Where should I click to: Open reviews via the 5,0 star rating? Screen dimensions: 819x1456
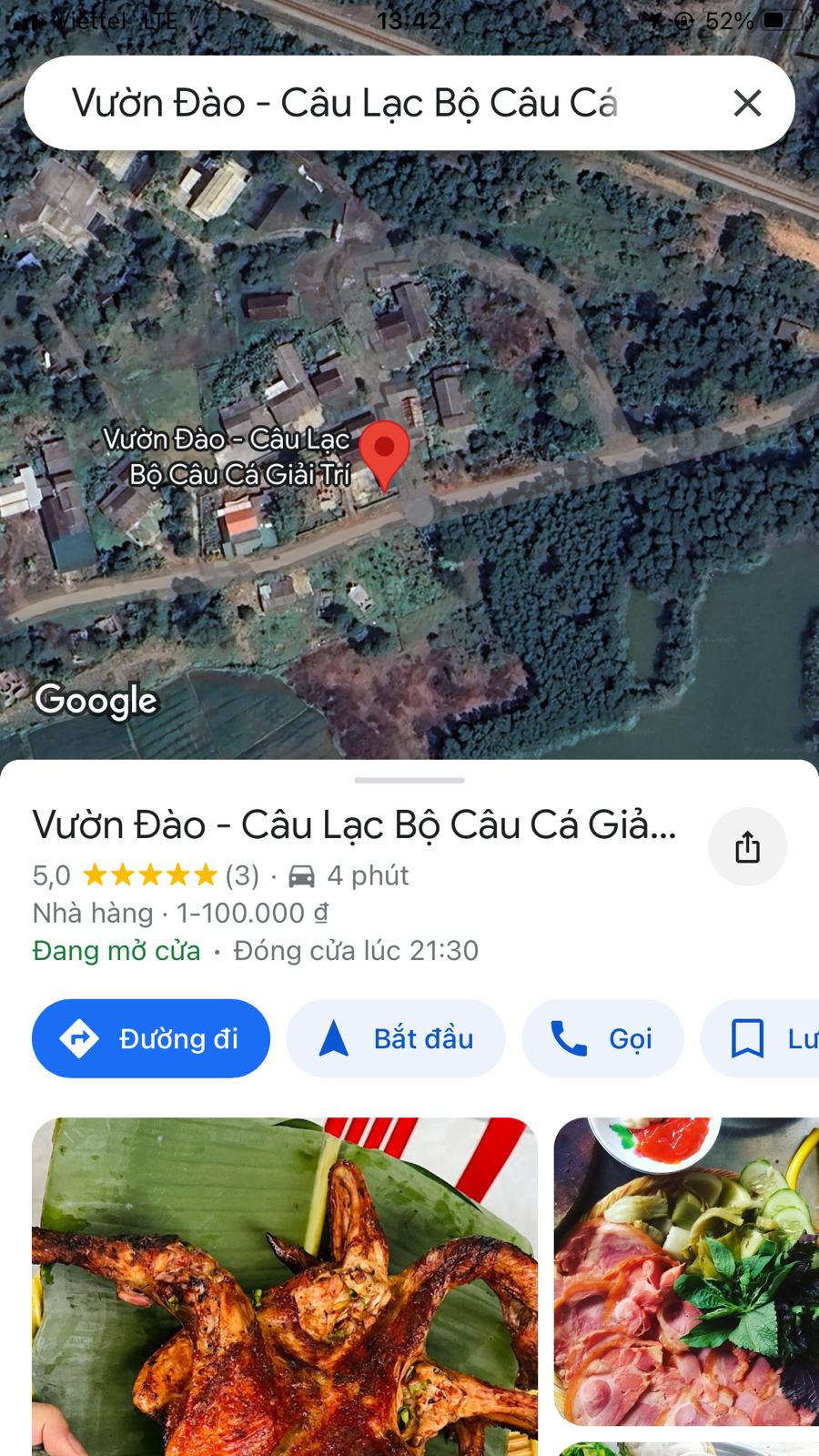point(146,875)
